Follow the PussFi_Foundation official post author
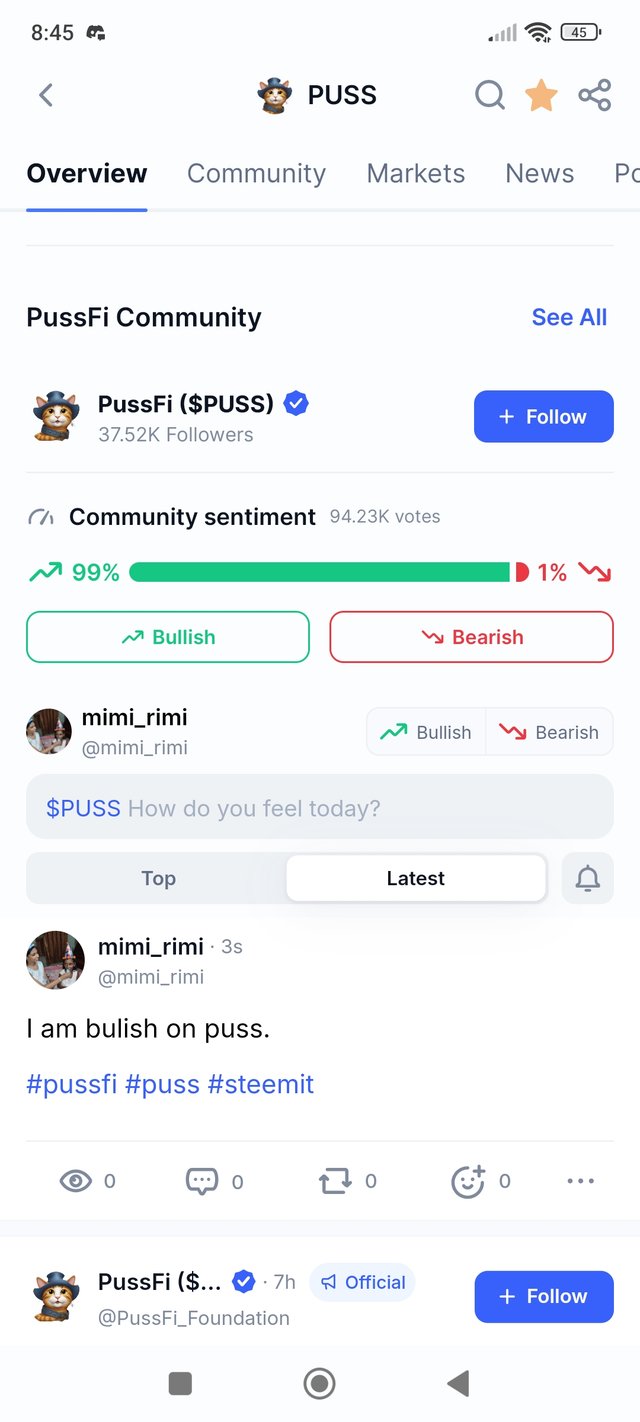640x1422 pixels. (x=543, y=1296)
